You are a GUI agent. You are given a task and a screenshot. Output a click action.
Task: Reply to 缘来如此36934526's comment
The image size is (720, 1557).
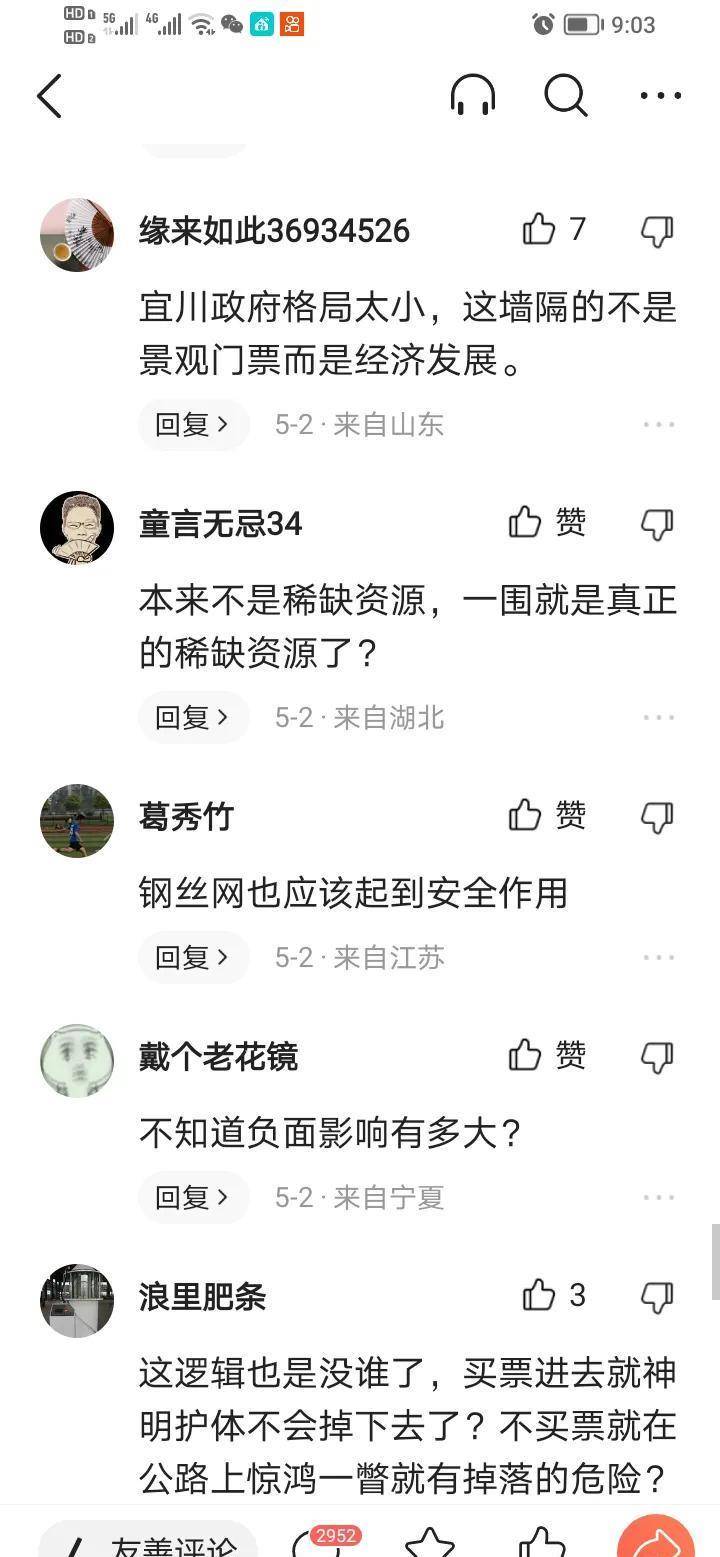[x=192, y=425]
